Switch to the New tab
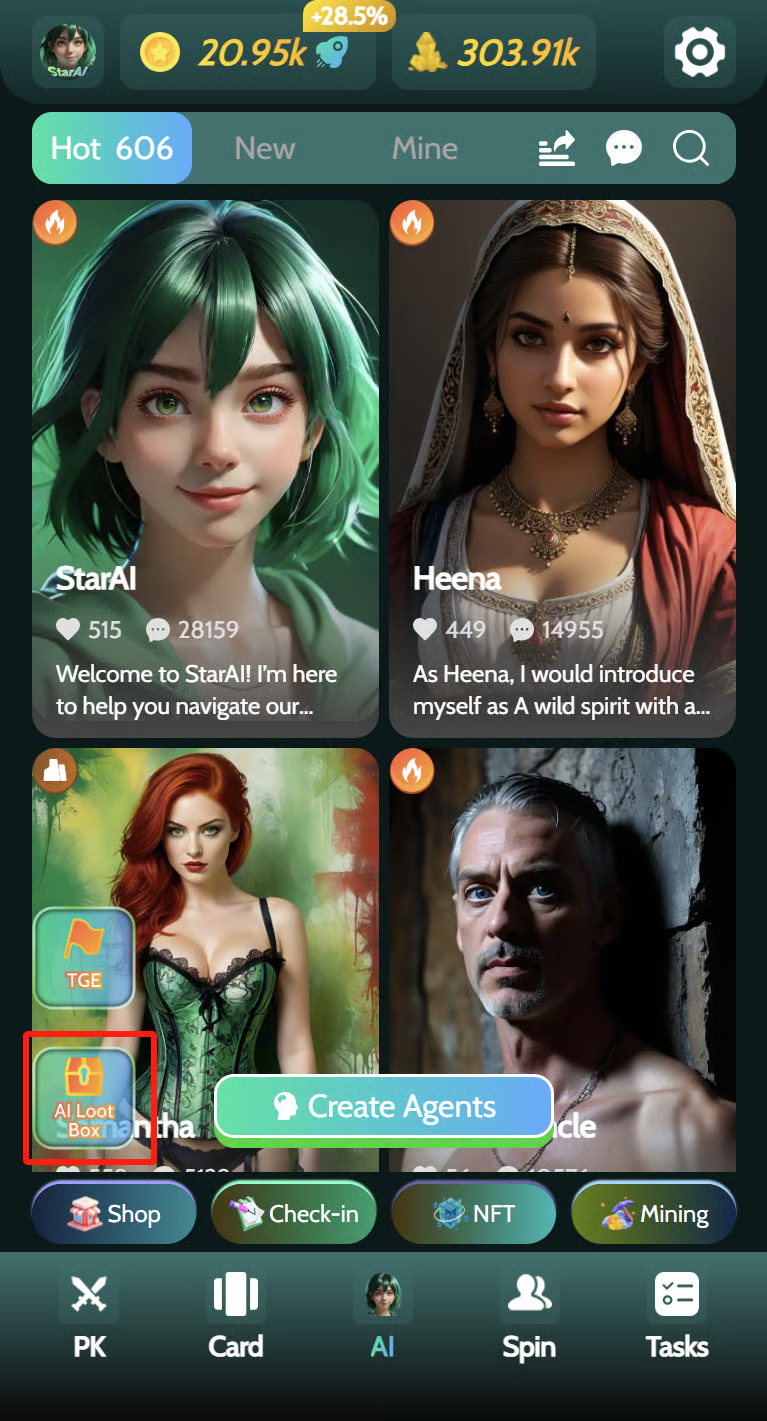The height and width of the screenshot is (1421, 767). (265, 149)
